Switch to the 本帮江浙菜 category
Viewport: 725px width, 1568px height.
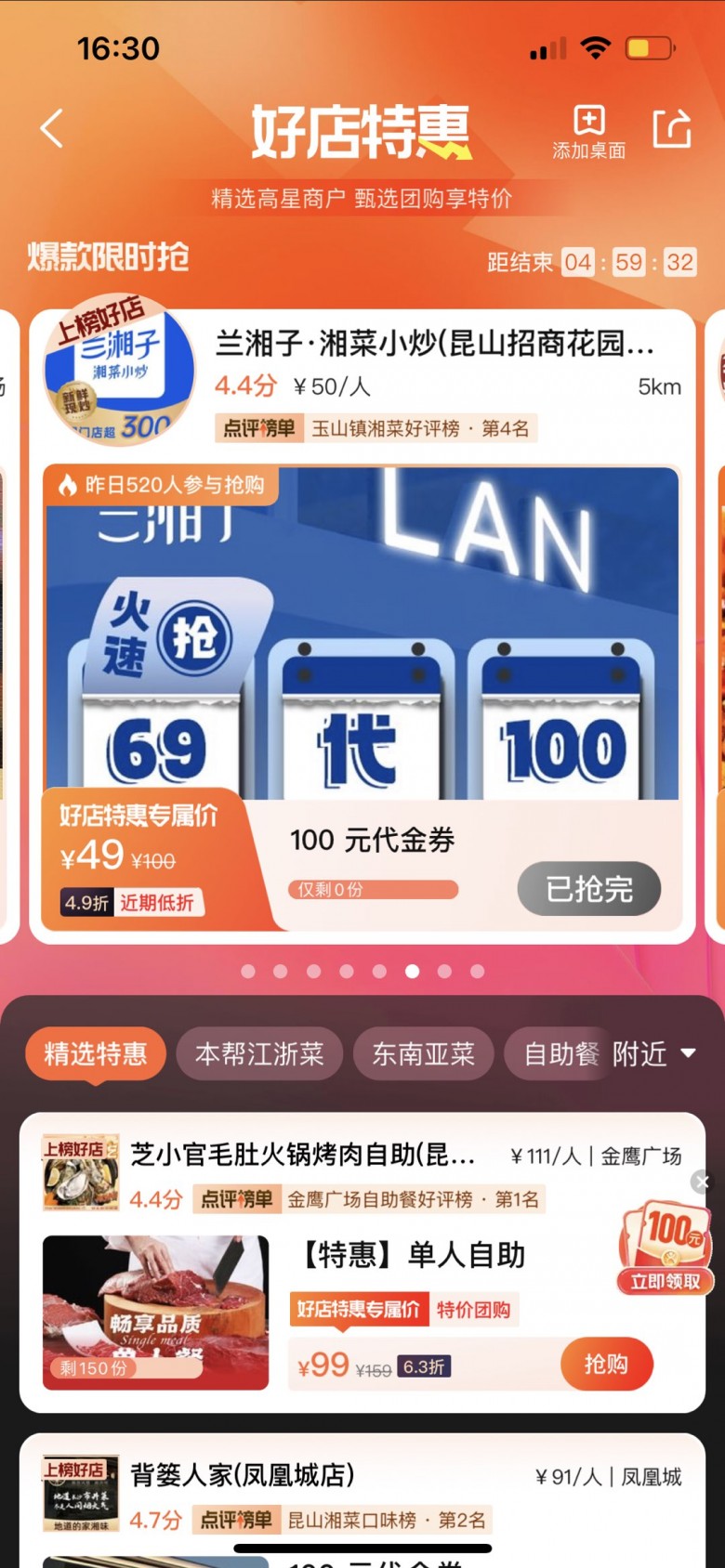(x=259, y=1053)
